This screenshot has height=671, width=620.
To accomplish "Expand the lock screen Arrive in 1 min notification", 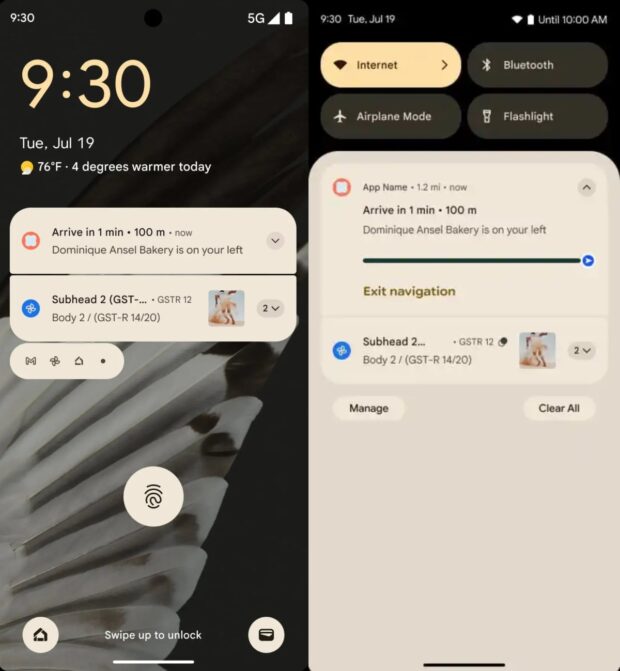I will coord(275,241).
